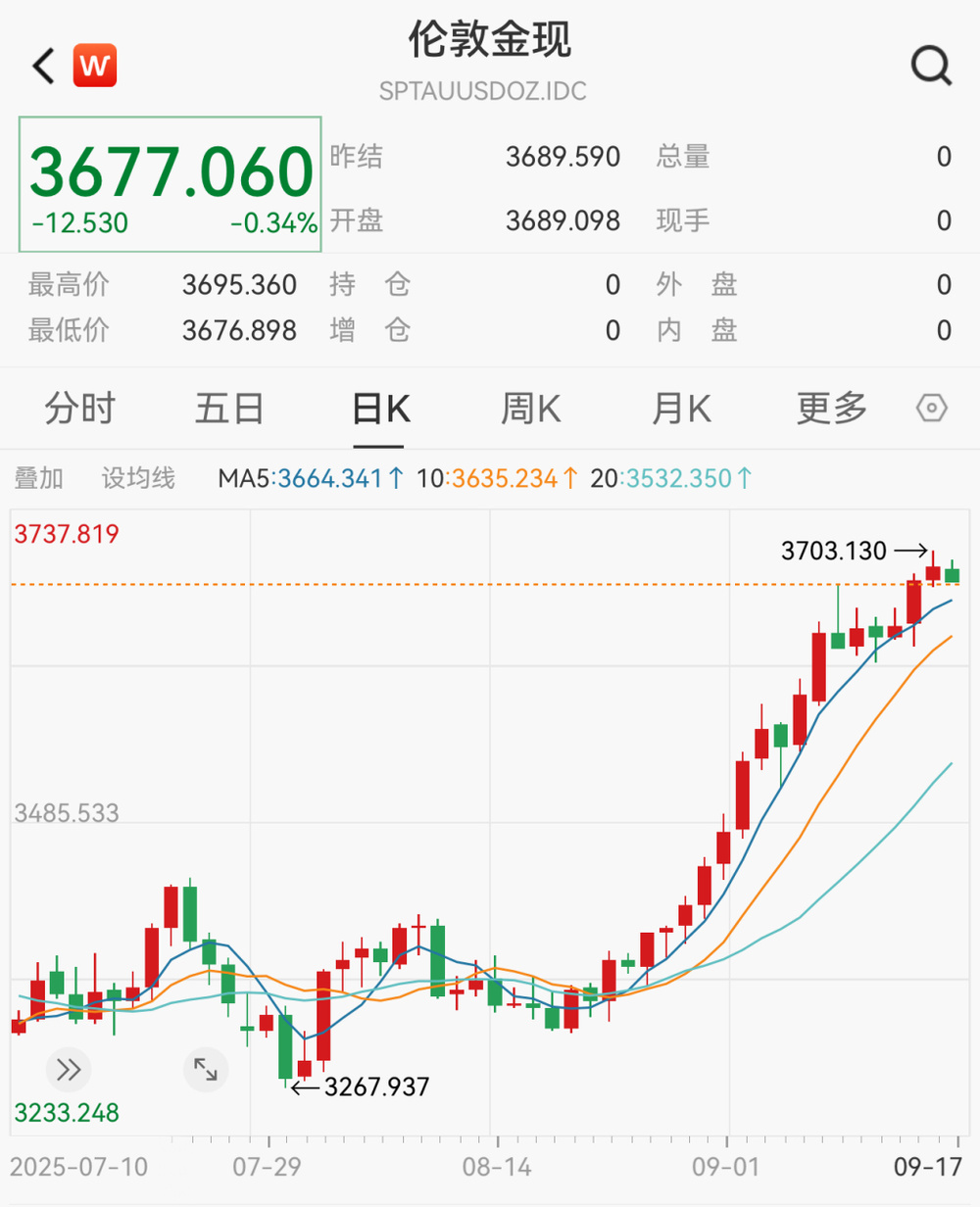Screen dimensions: 980x1207
Task: Click the latest candlestick on the chart
Action: coord(952,578)
